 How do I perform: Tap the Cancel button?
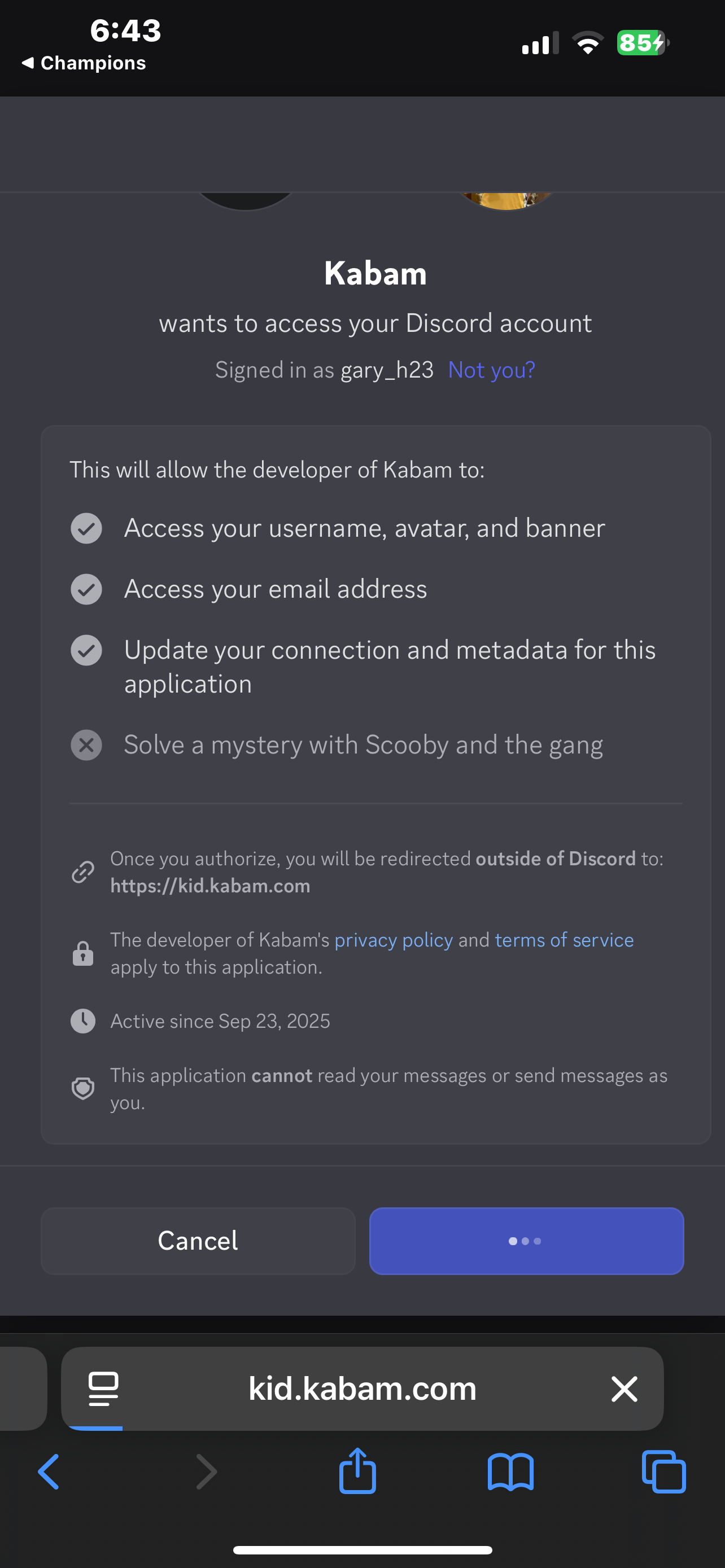198,1241
